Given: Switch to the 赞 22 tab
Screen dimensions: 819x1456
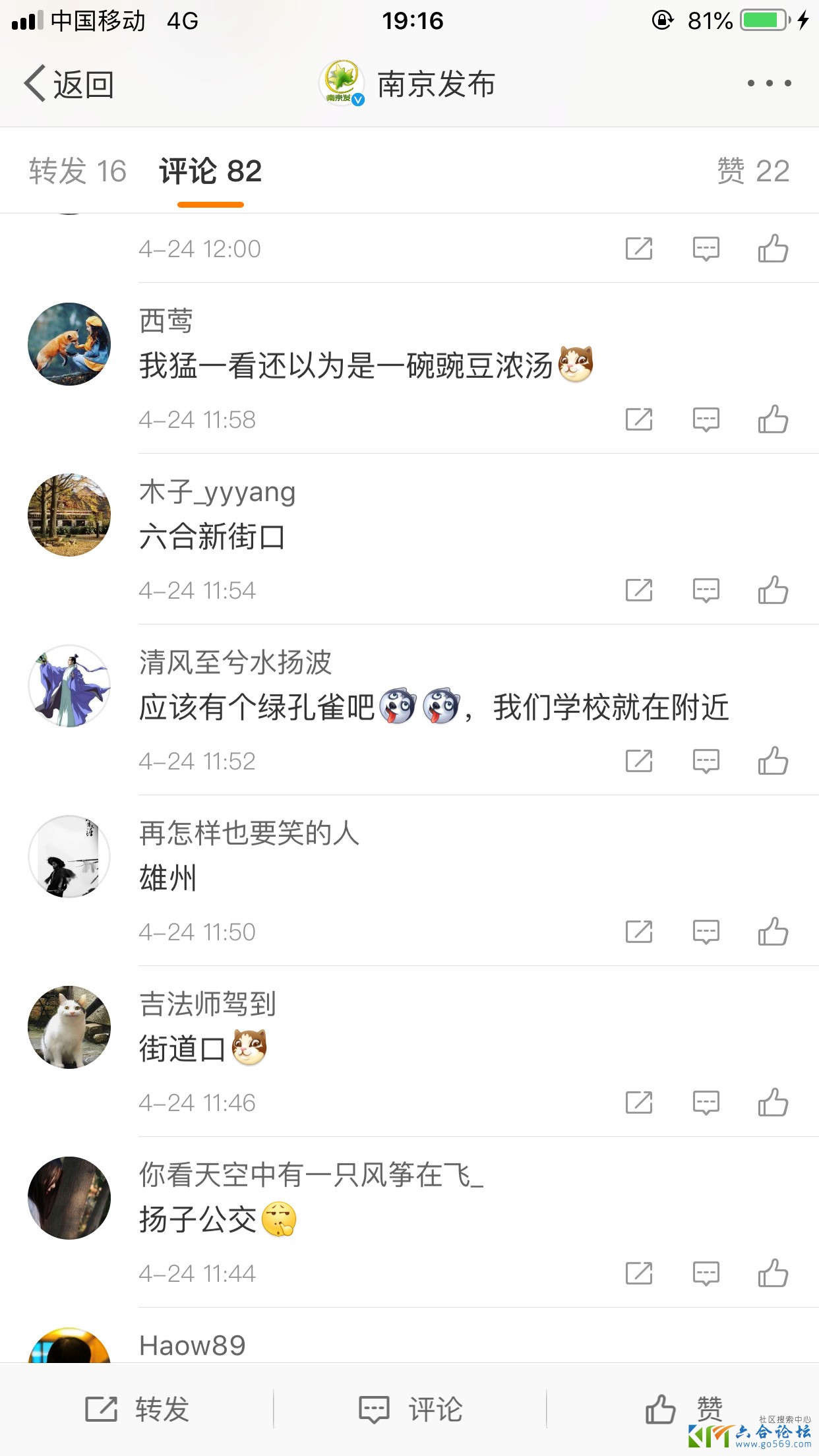Looking at the screenshot, I should [x=750, y=171].
